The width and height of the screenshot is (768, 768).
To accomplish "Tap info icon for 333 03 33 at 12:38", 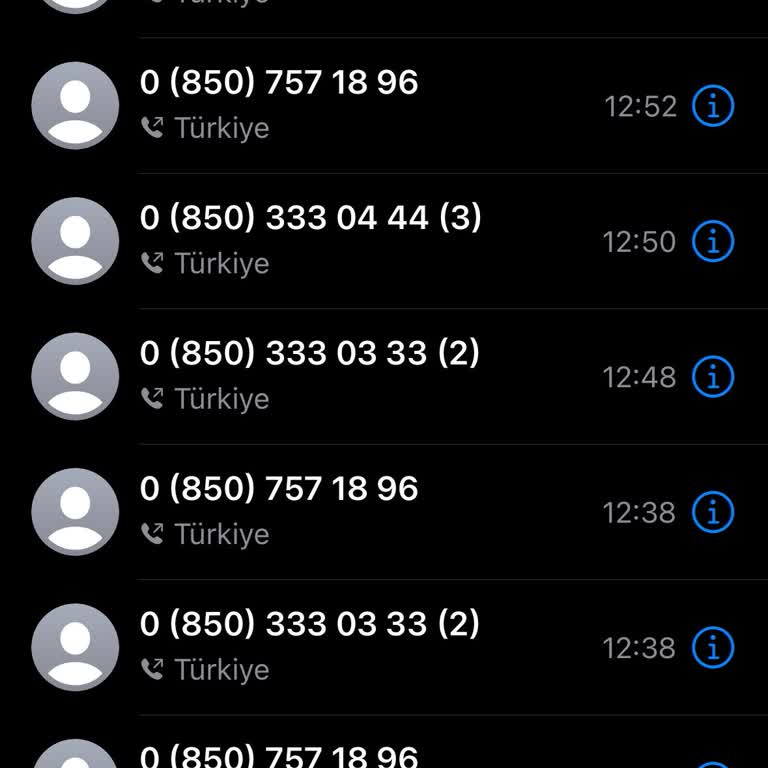I will click(x=713, y=648).
